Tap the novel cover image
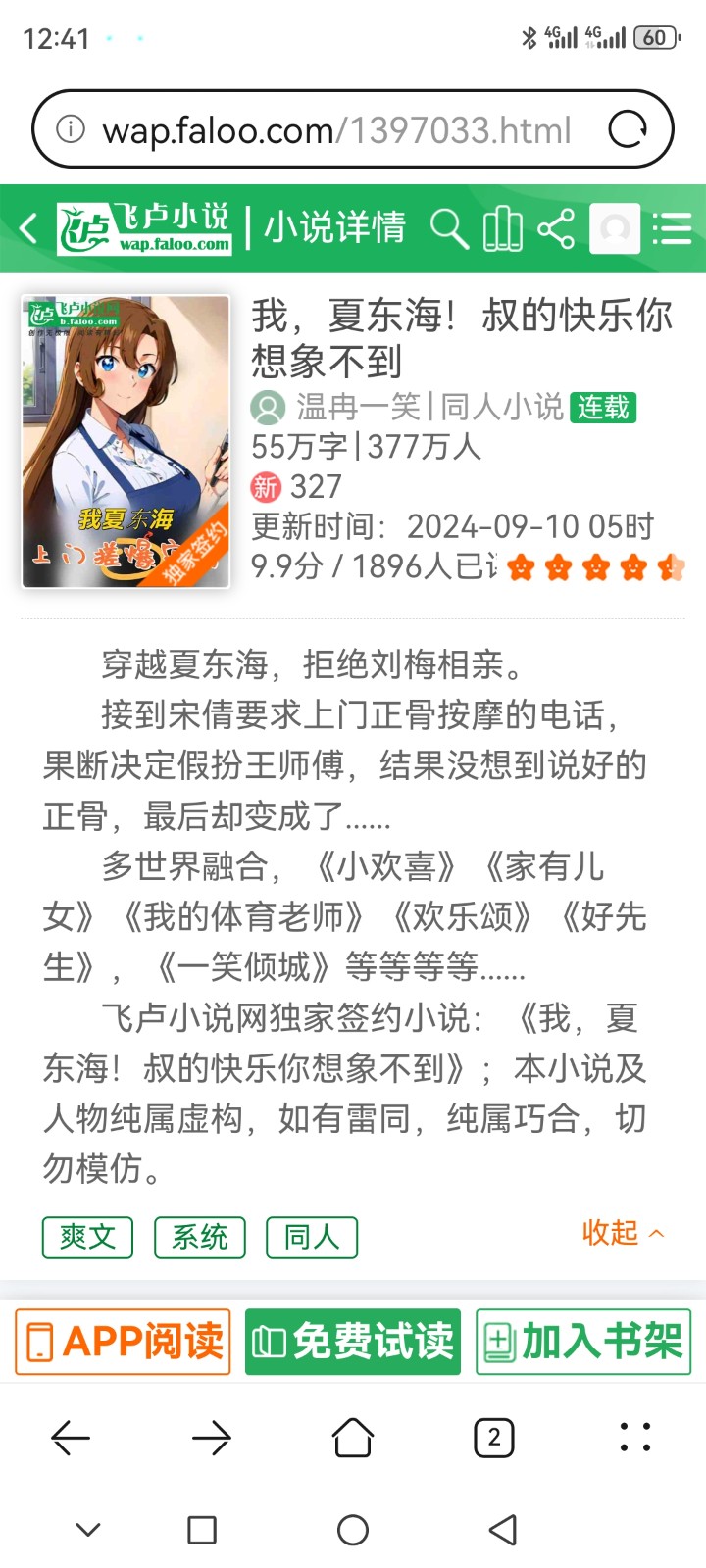 pos(126,441)
